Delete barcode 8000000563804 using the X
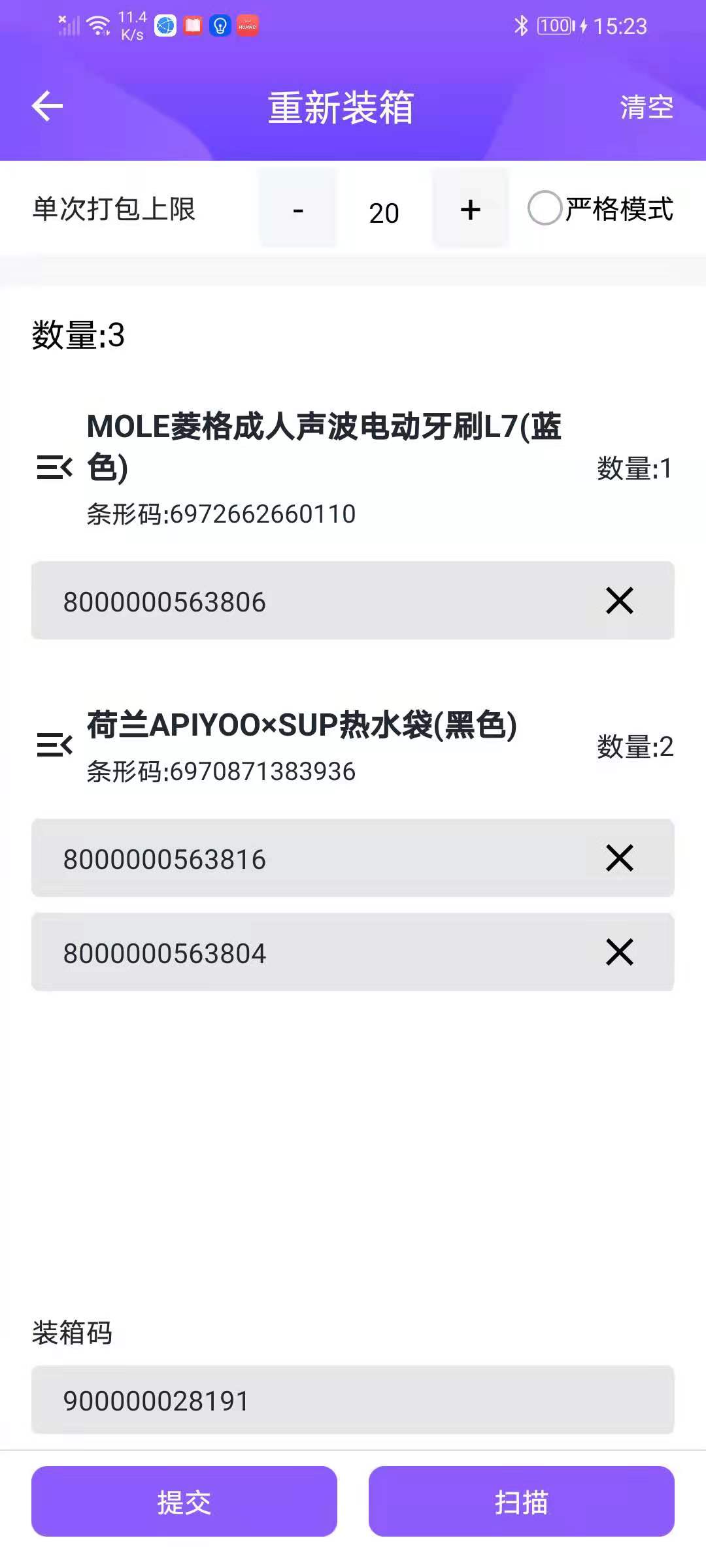The image size is (706, 1568). coord(619,953)
